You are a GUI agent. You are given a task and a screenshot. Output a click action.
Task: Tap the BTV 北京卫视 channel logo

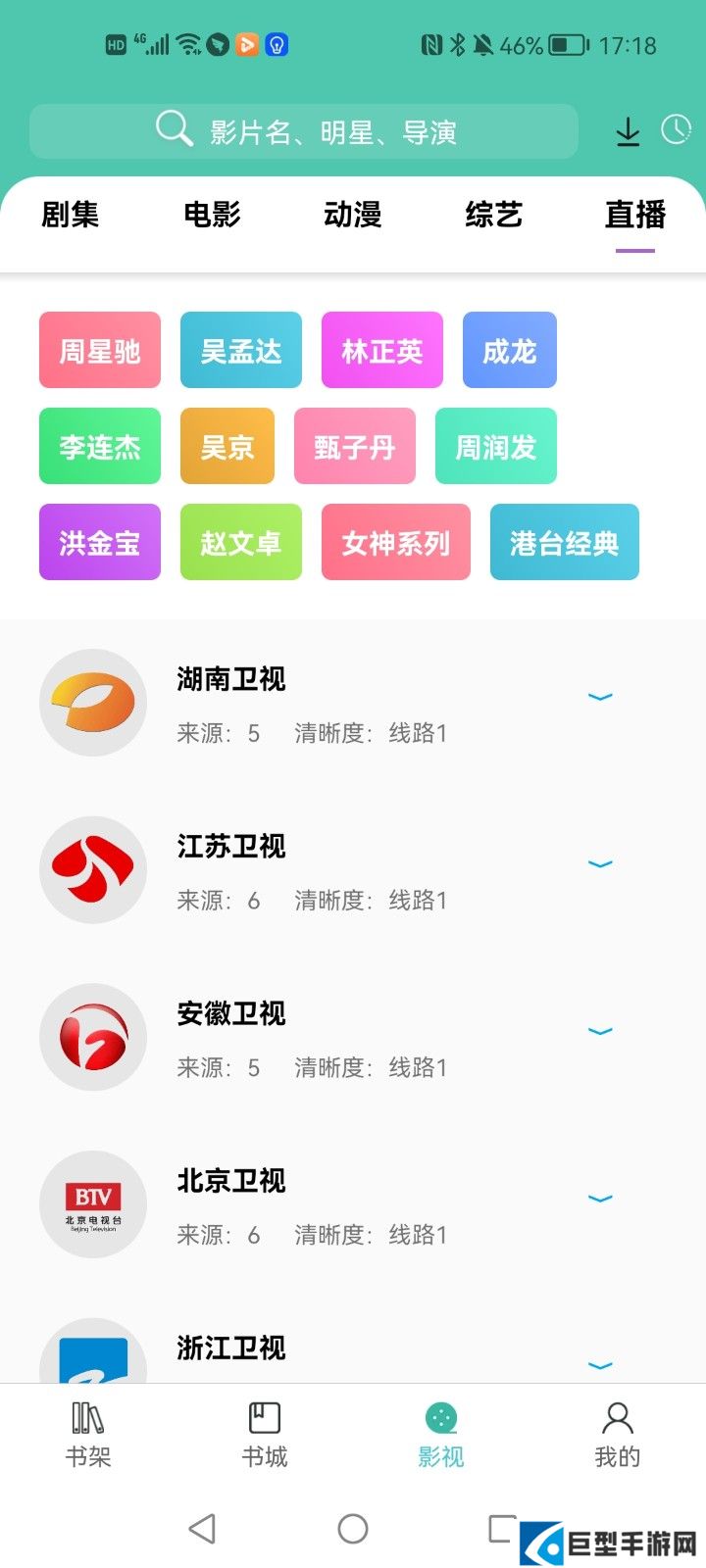93,1204
